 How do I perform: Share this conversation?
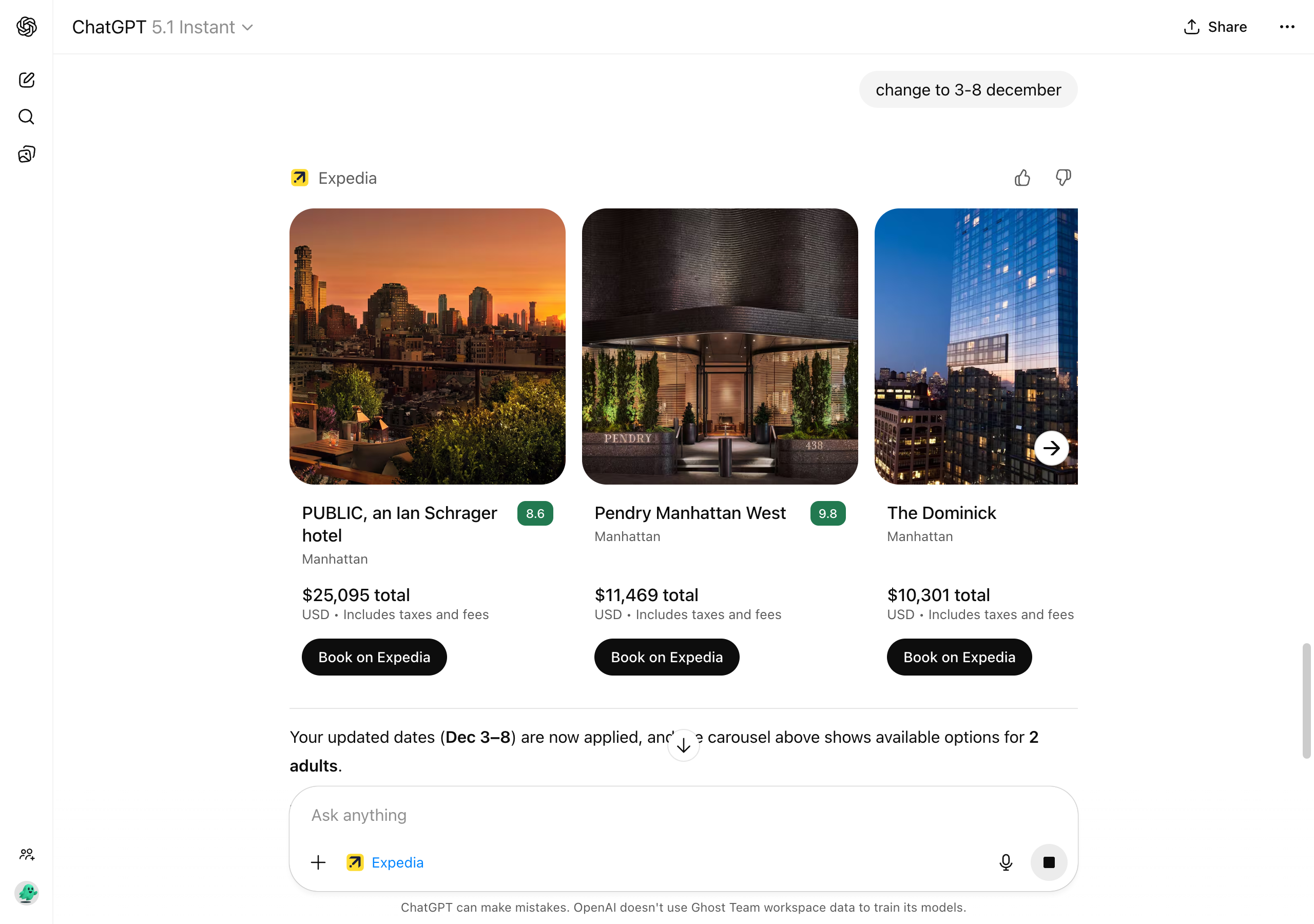coord(1215,27)
